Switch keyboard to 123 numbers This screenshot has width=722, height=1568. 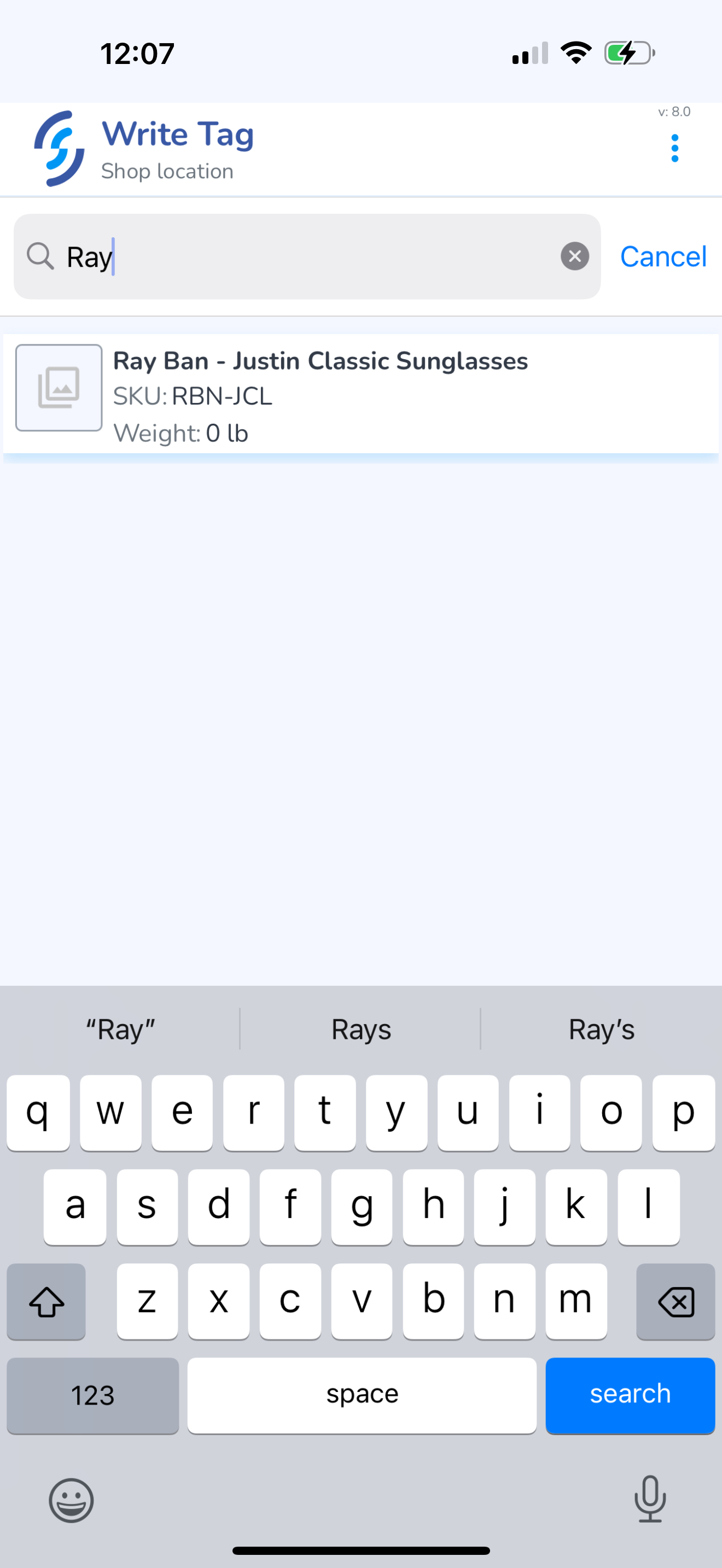tap(92, 1395)
